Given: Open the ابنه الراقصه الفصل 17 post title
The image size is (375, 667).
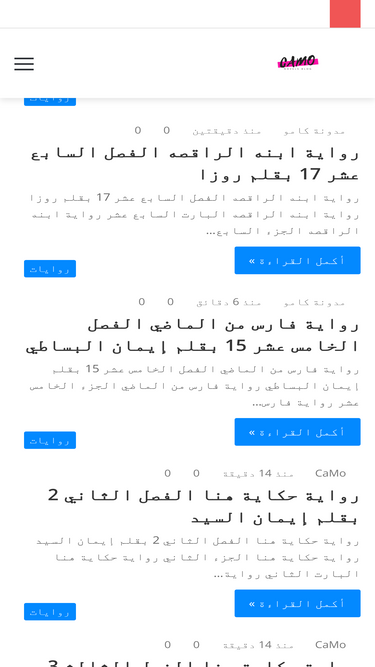Looking at the screenshot, I should click(x=195, y=163).
